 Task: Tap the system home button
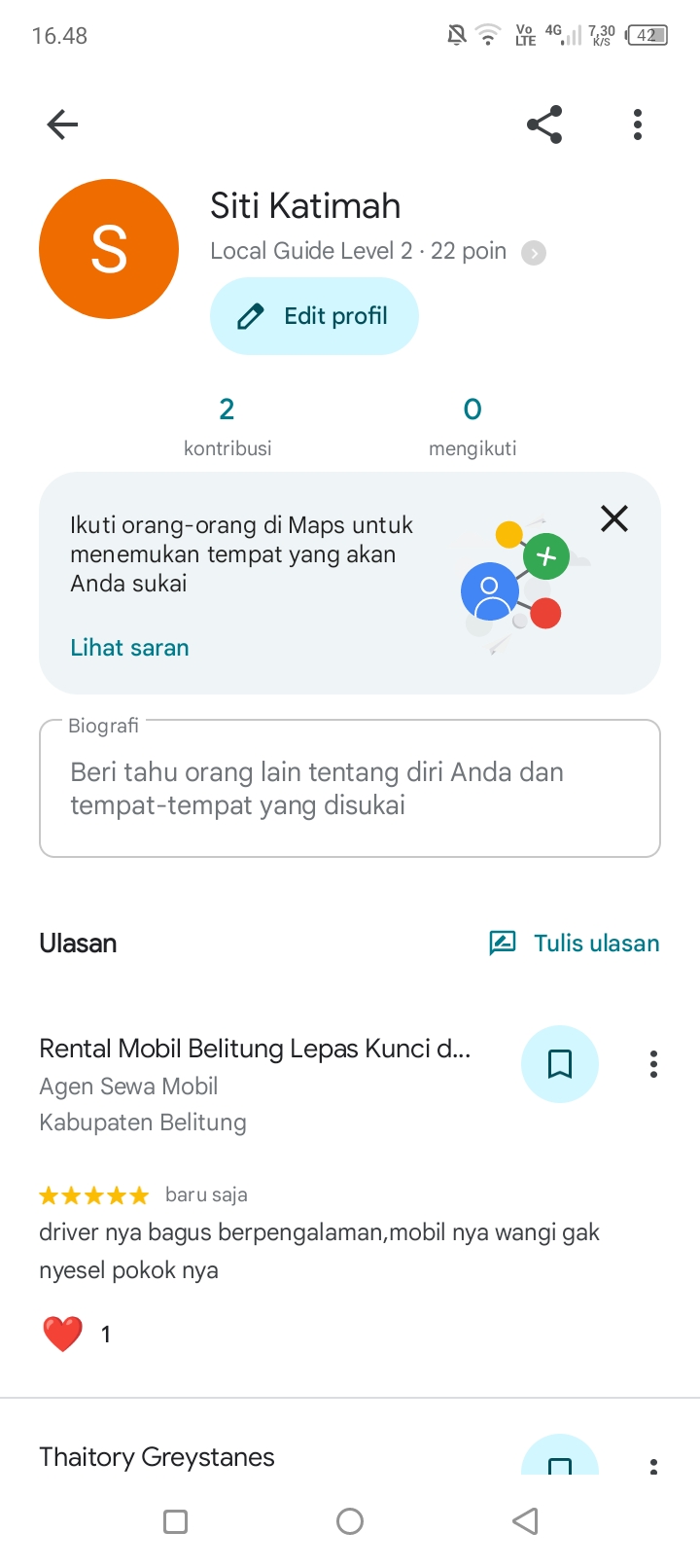point(350,1521)
